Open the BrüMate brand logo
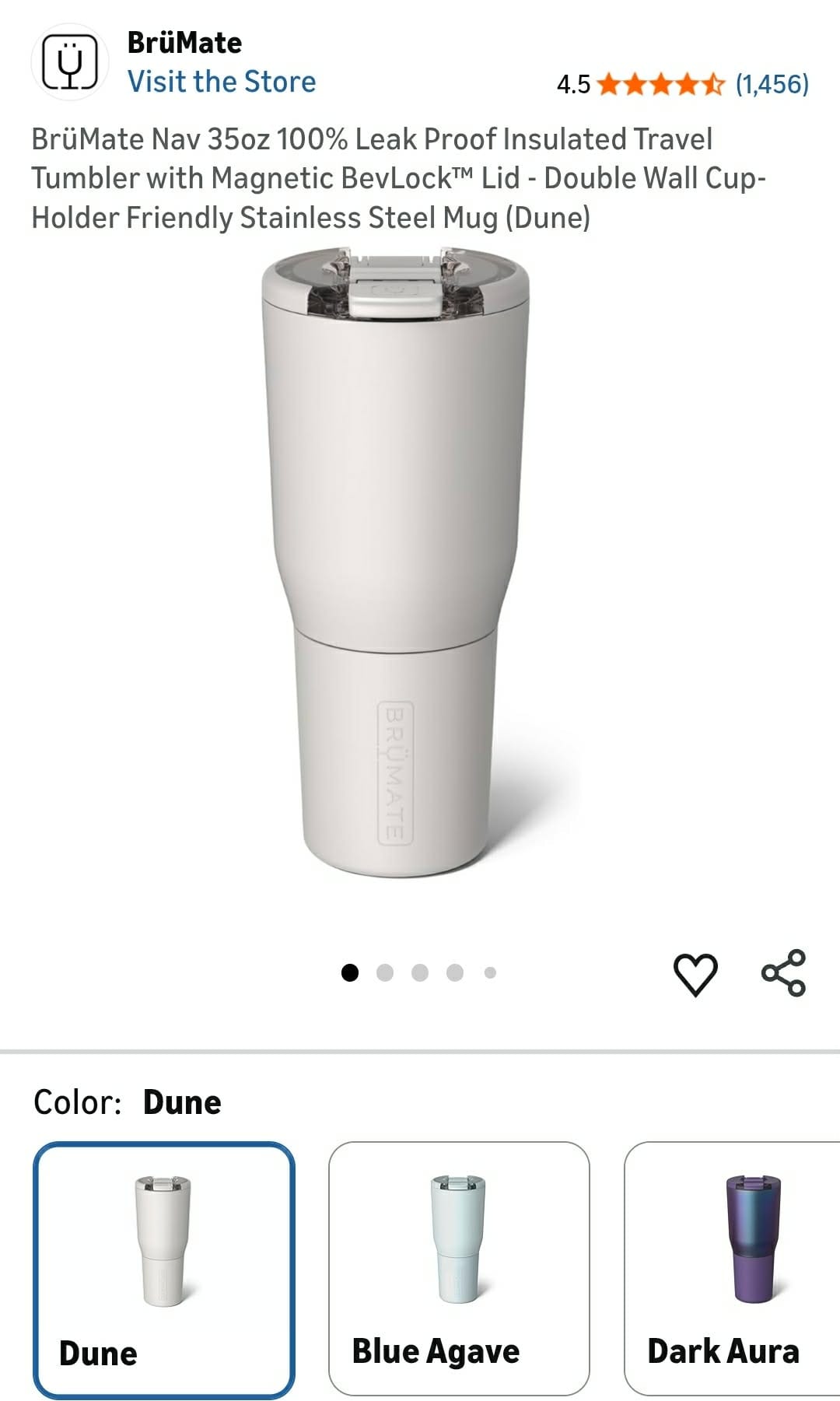Screen dimensions: 840x1401 click(69, 62)
